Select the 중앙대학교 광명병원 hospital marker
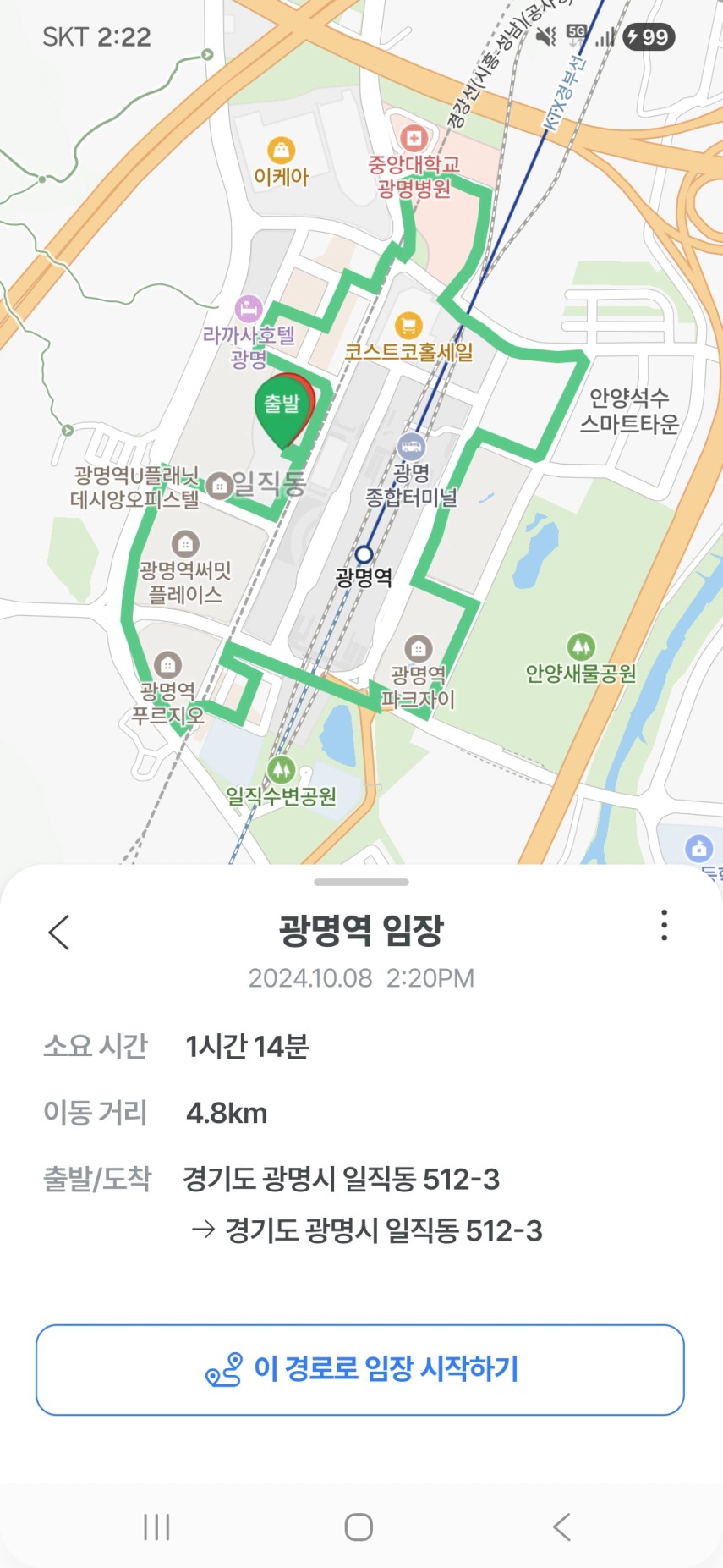 (x=414, y=136)
